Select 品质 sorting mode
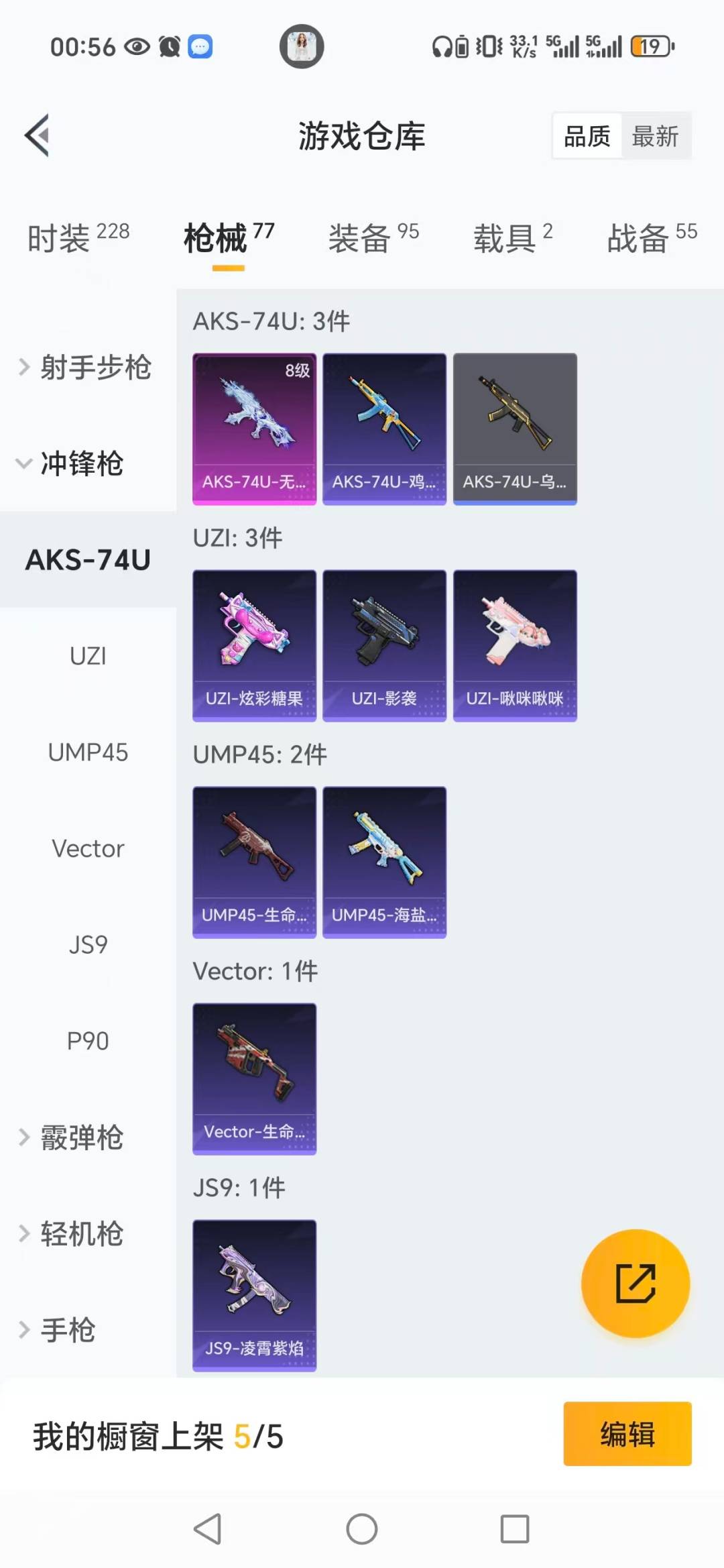The height and width of the screenshot is (1568, 724). [x=586, y=135]
